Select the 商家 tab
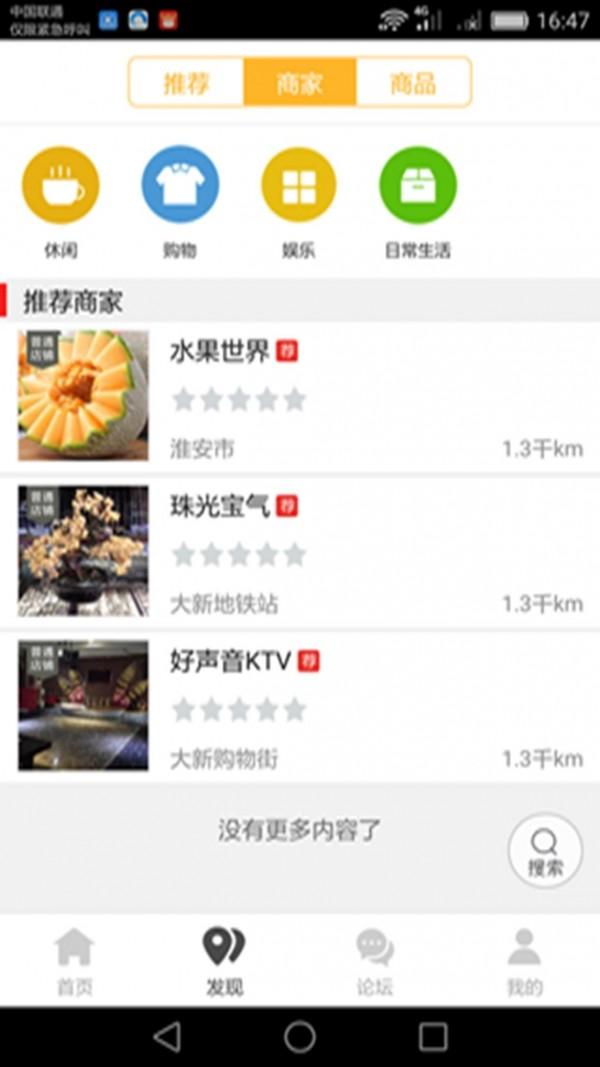 [300, 82]
